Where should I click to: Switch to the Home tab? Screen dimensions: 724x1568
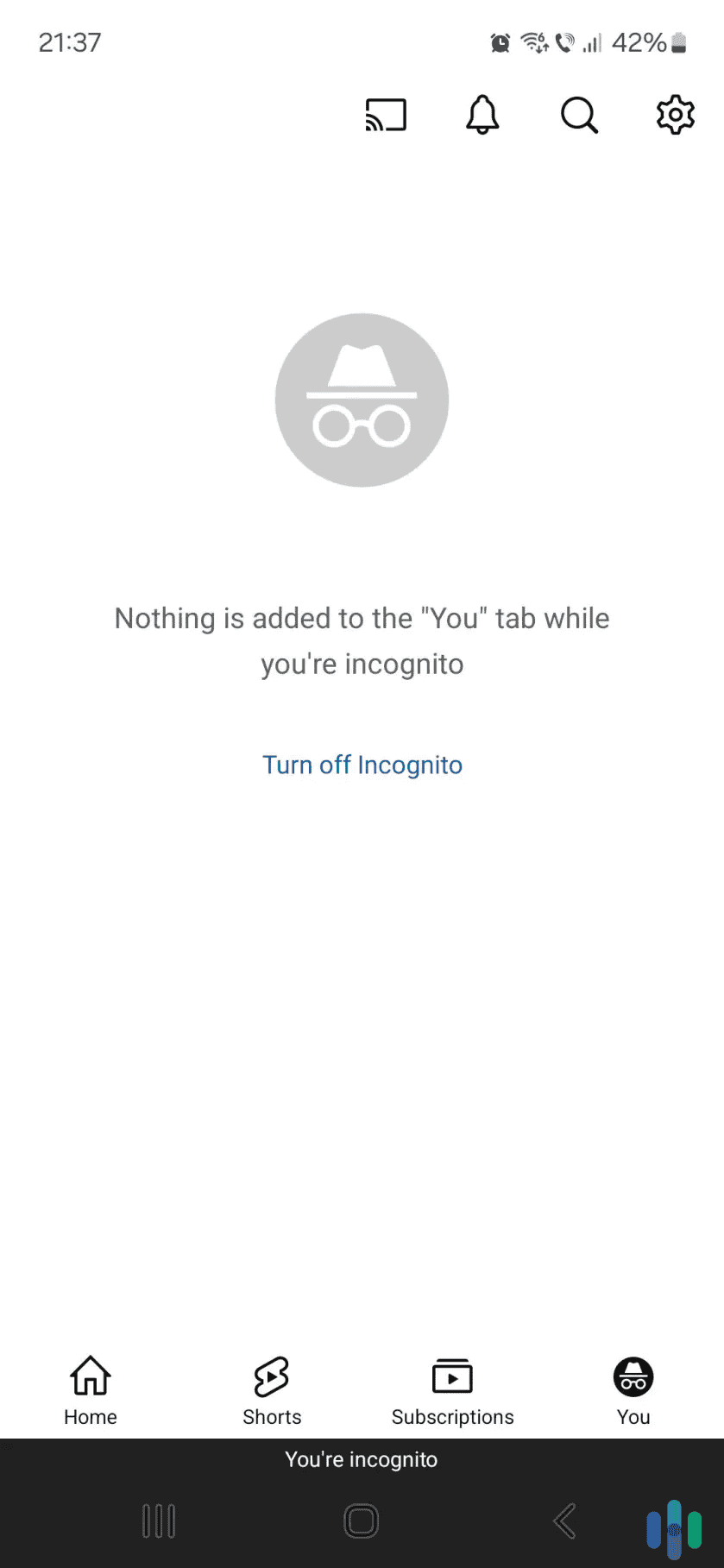[90, 1391]
